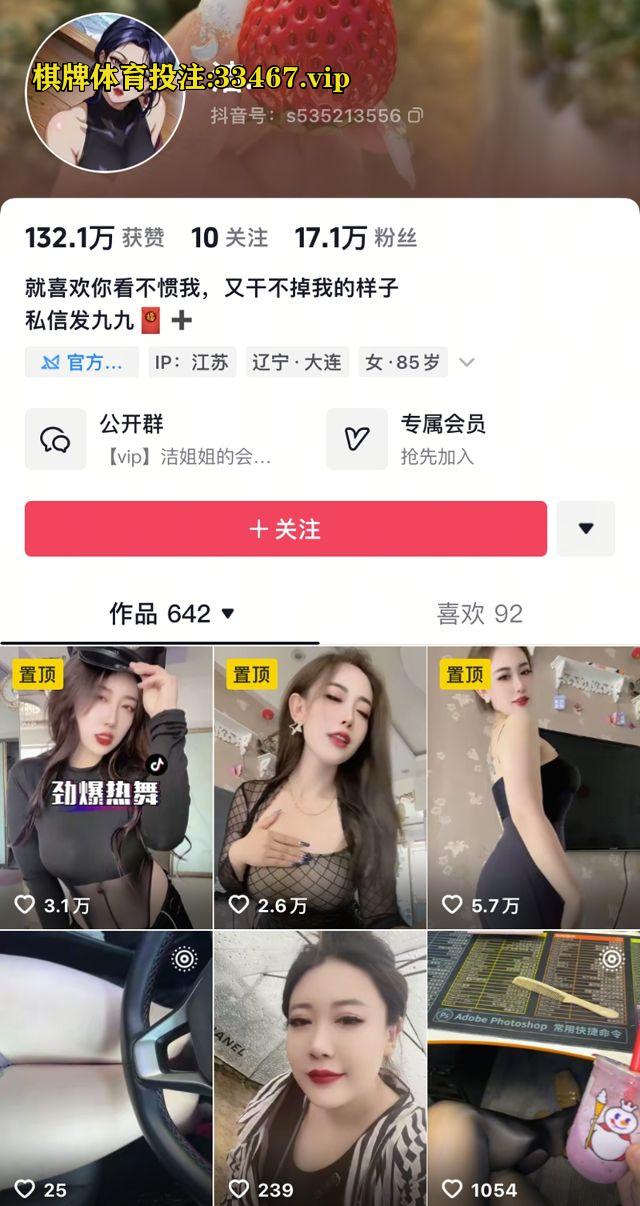Switch to the 喜欢 92 tab
640x1206 pixels.
[479, 613]
